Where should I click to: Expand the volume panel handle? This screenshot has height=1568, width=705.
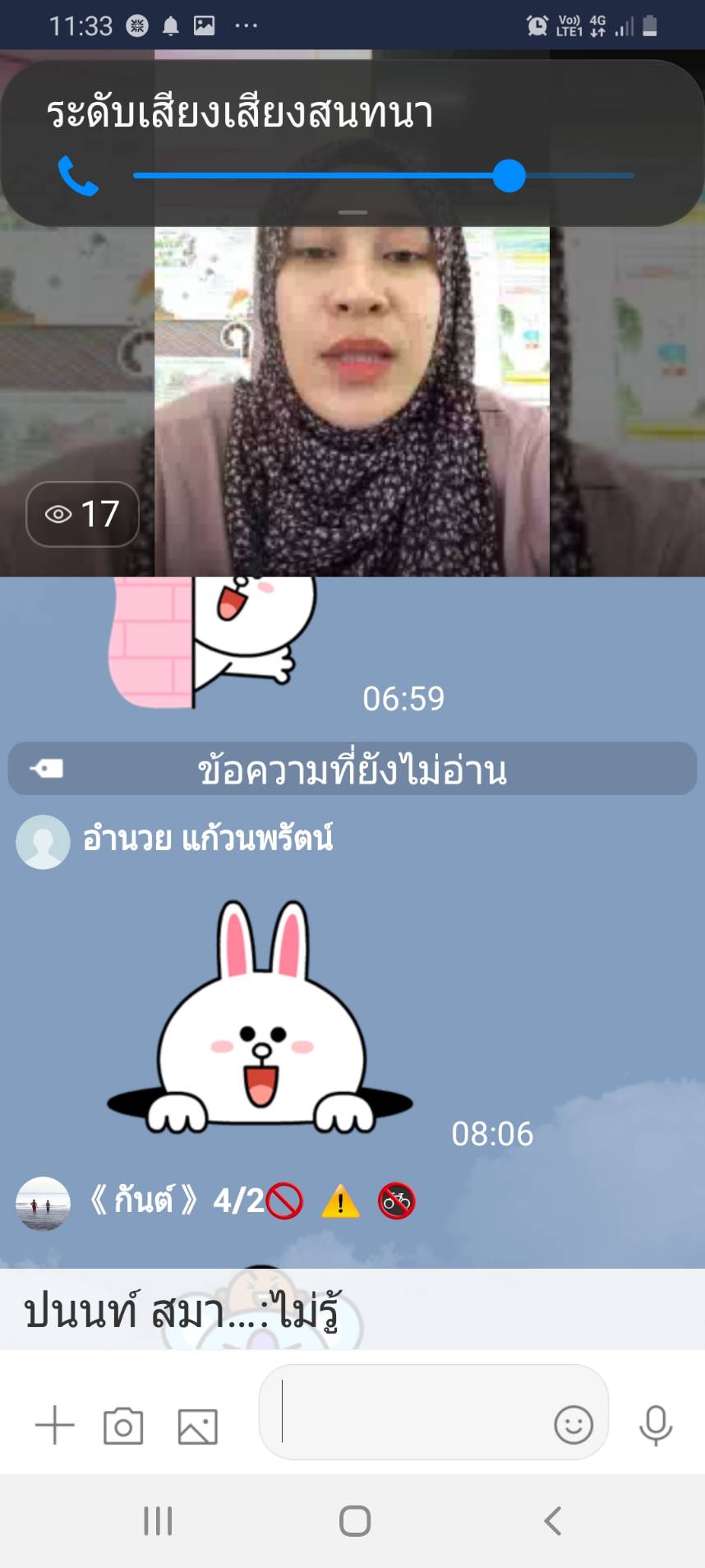tap(352, 213)
